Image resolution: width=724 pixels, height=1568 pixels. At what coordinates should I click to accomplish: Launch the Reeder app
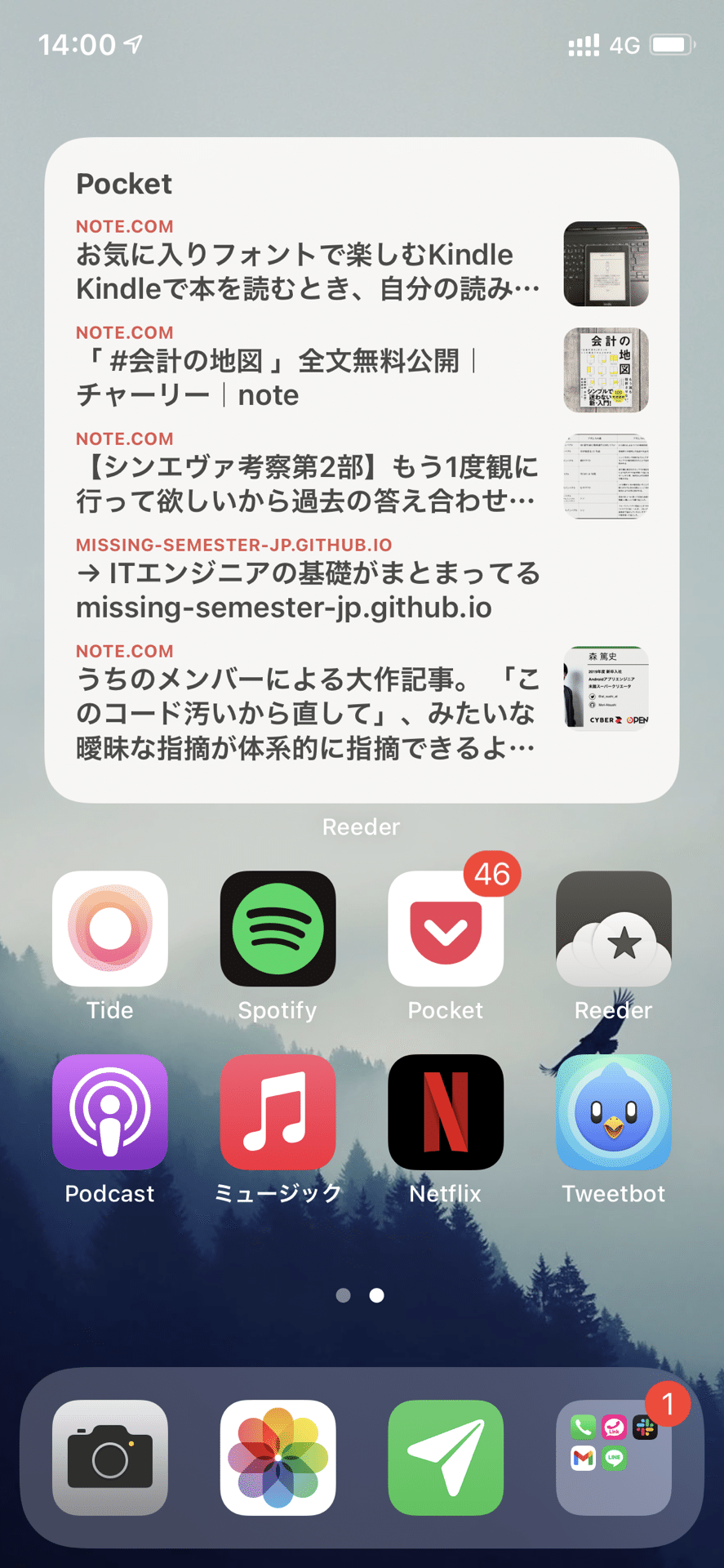pos(614,929)
